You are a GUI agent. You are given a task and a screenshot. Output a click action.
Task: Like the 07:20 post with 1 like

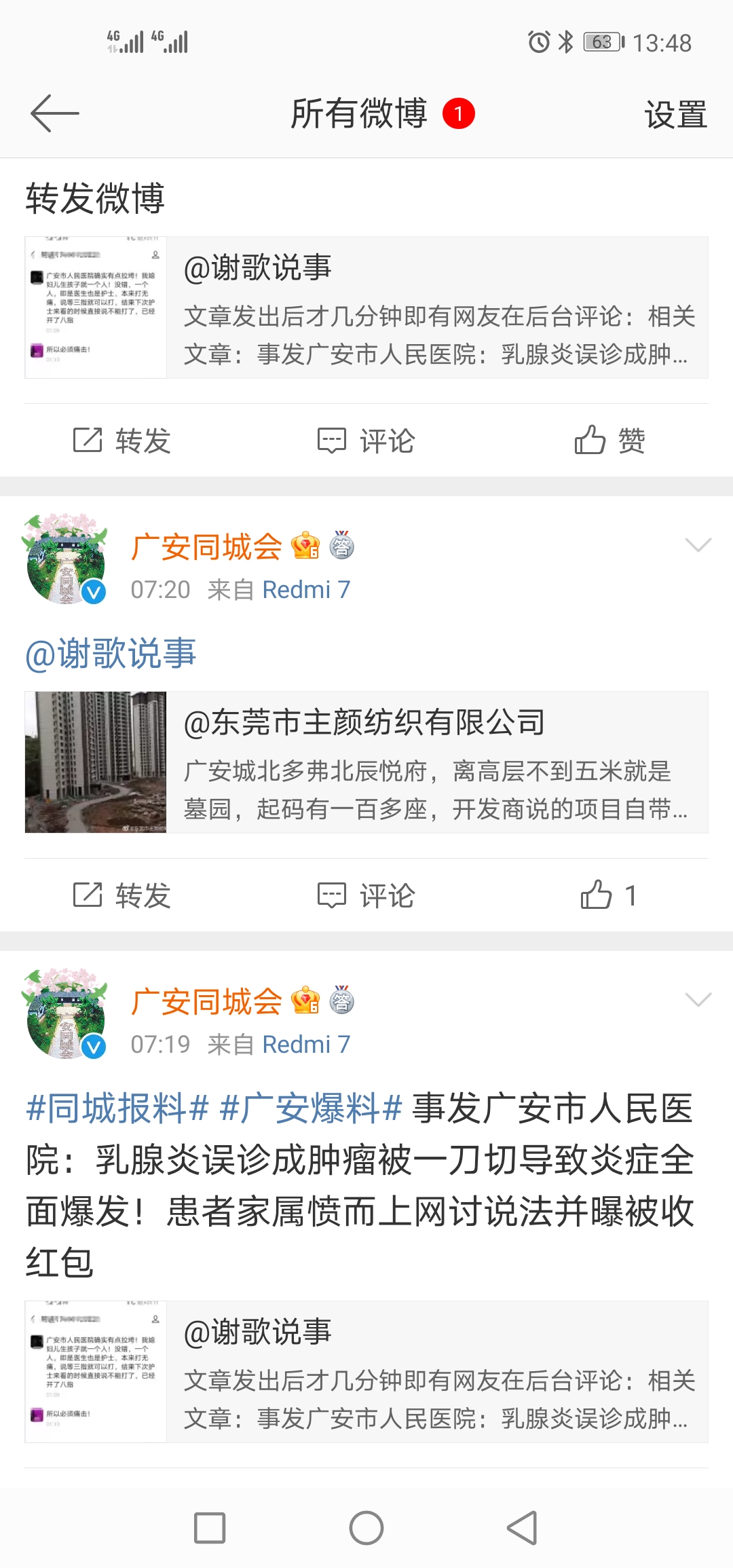coord(609,895)
